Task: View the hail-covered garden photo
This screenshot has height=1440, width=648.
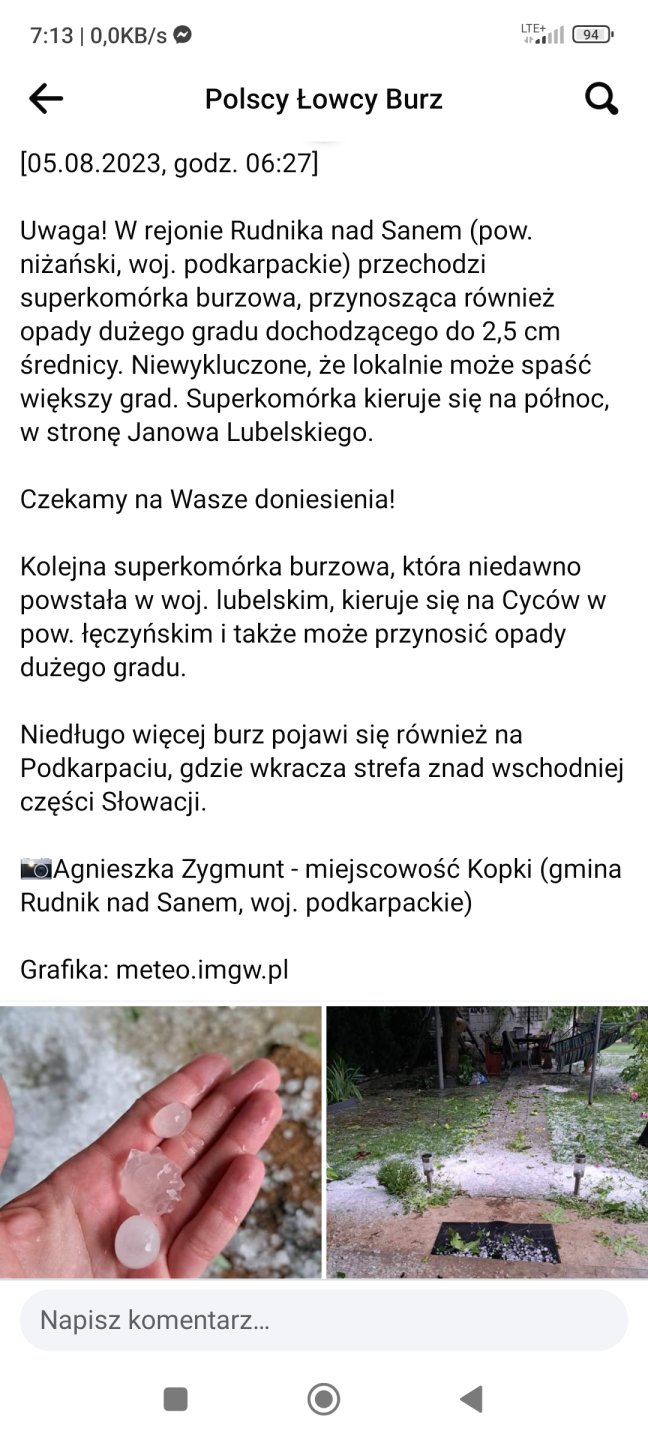Action: (487, 1142)
